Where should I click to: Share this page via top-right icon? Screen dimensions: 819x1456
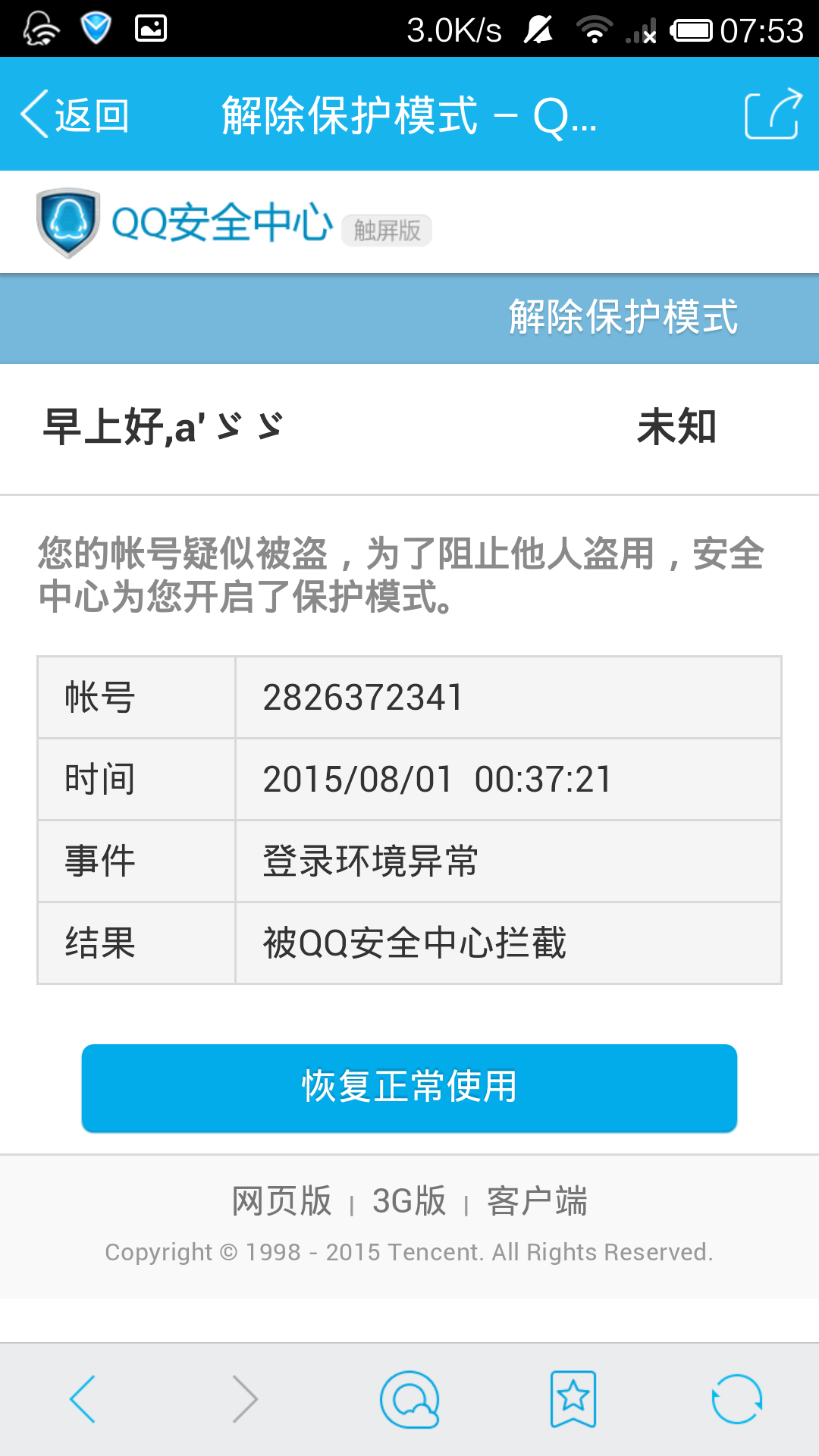(773, 115)
